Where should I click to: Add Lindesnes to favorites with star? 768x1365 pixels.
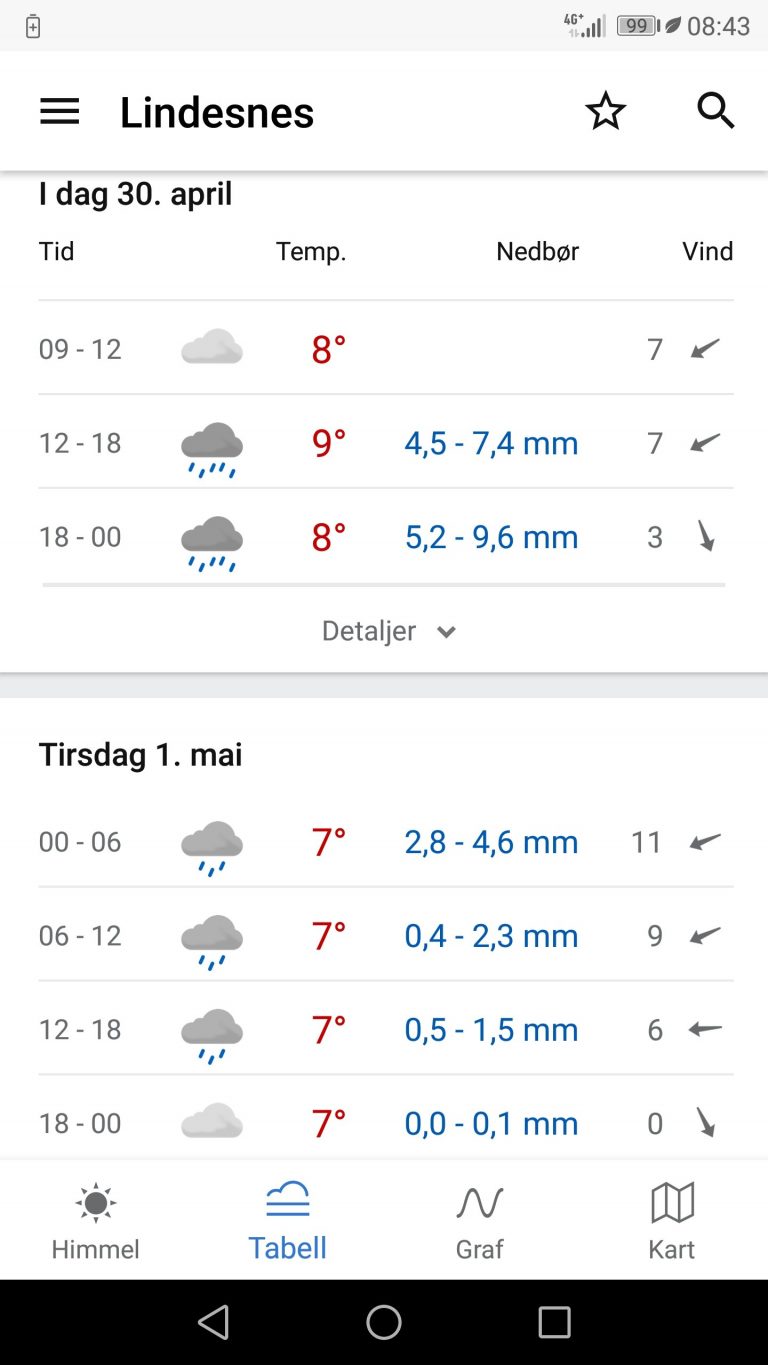605,111
